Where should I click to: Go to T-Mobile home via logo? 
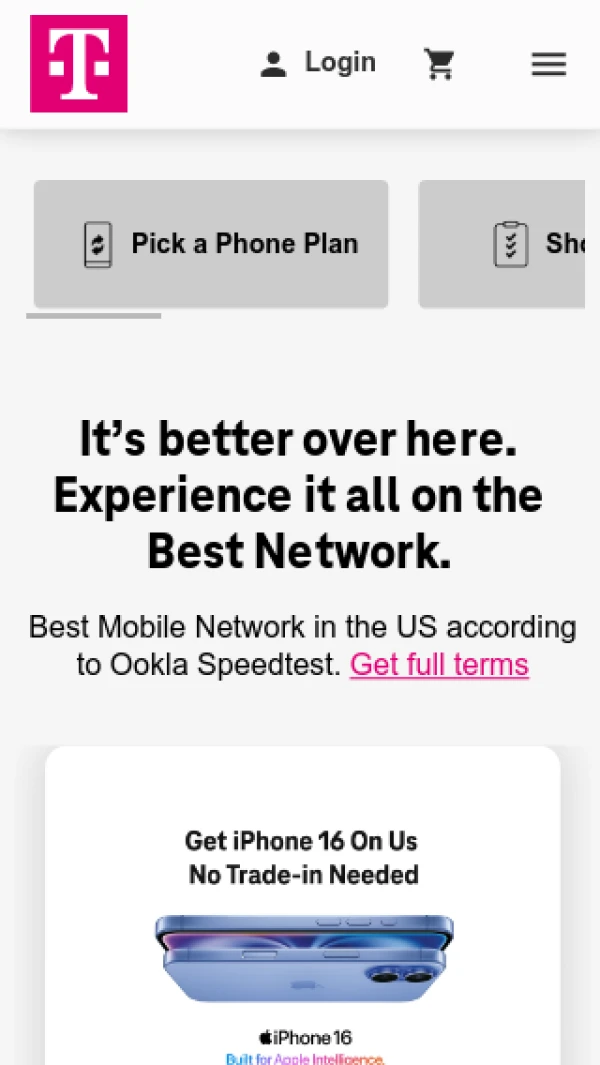tap(79, 64)
